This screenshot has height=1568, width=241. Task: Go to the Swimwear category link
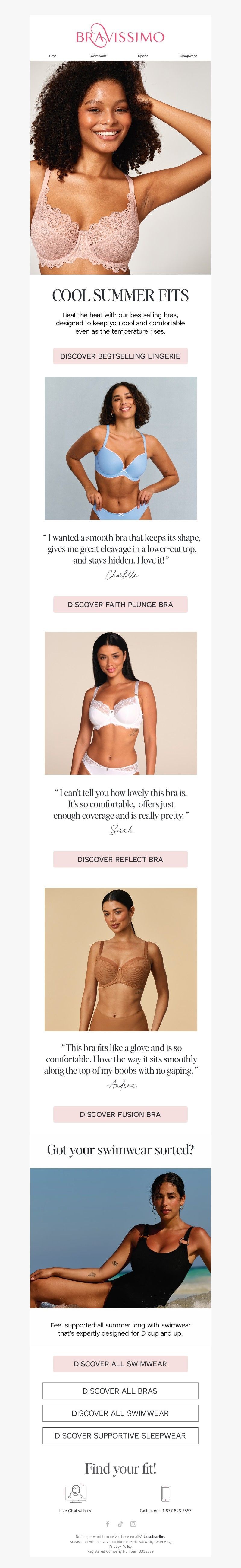coord(98,56)
